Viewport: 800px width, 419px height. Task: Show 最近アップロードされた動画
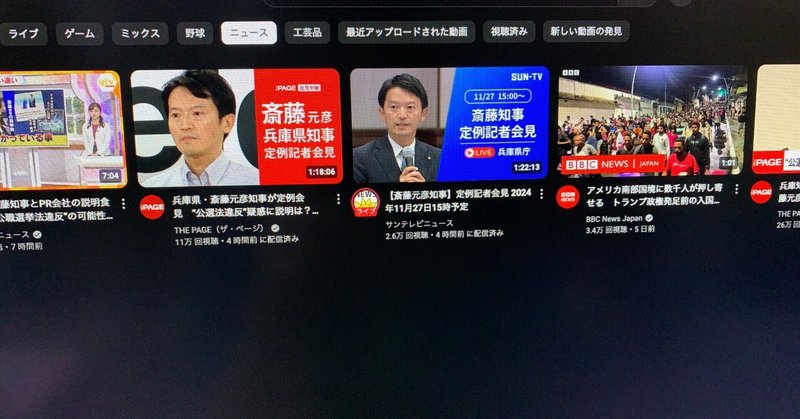pyautogui.click(x=406, y=32)
